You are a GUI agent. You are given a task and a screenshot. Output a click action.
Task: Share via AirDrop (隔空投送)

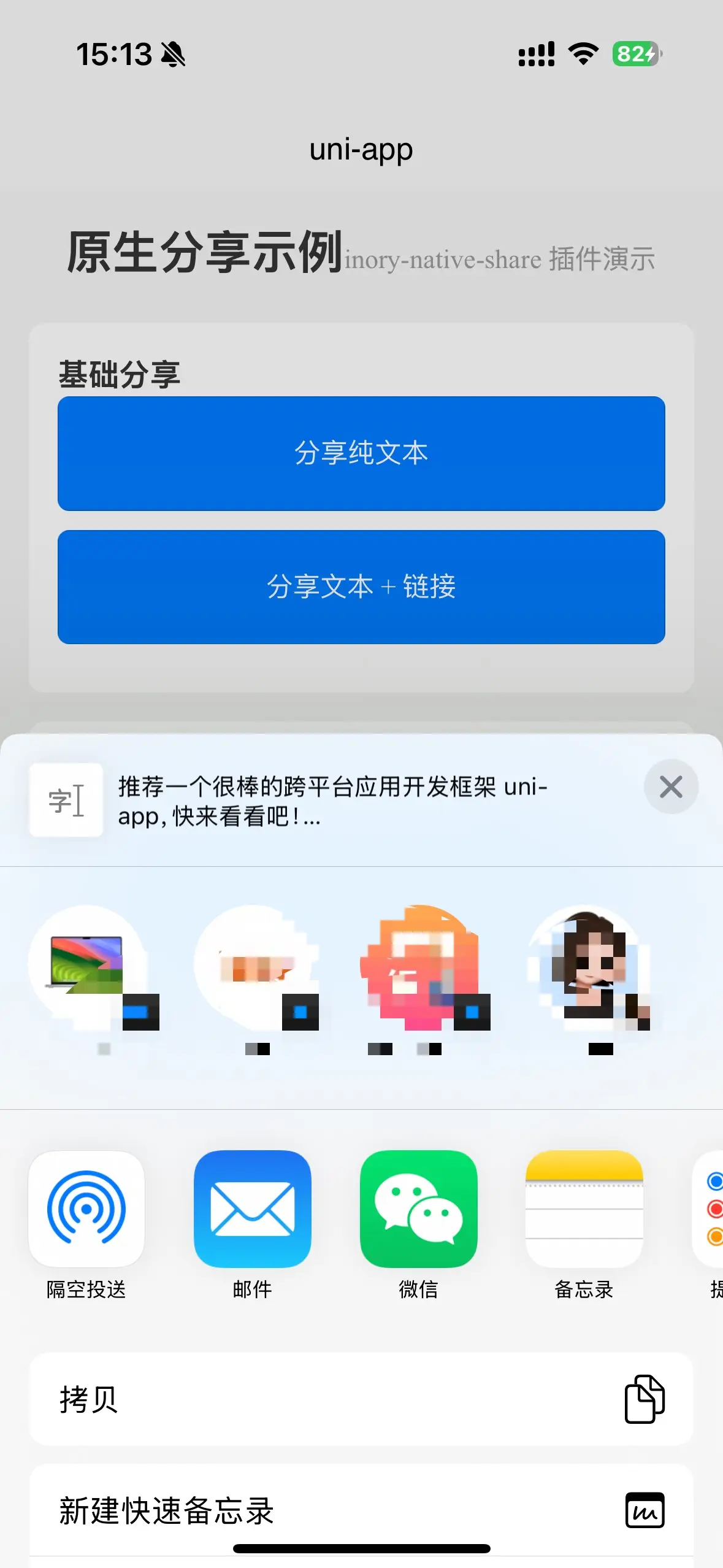tap(86, 1209)
